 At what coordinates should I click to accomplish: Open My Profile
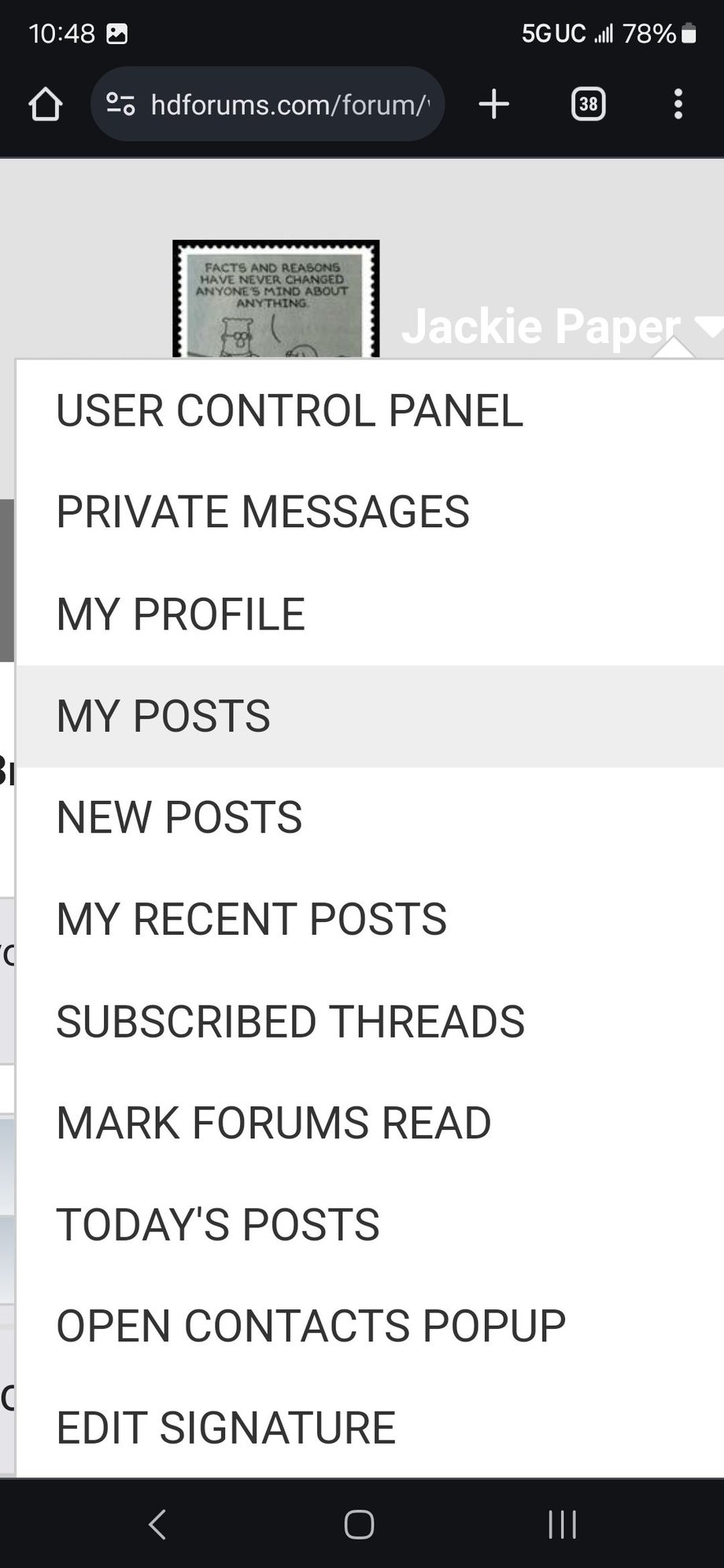coord(181,614)
